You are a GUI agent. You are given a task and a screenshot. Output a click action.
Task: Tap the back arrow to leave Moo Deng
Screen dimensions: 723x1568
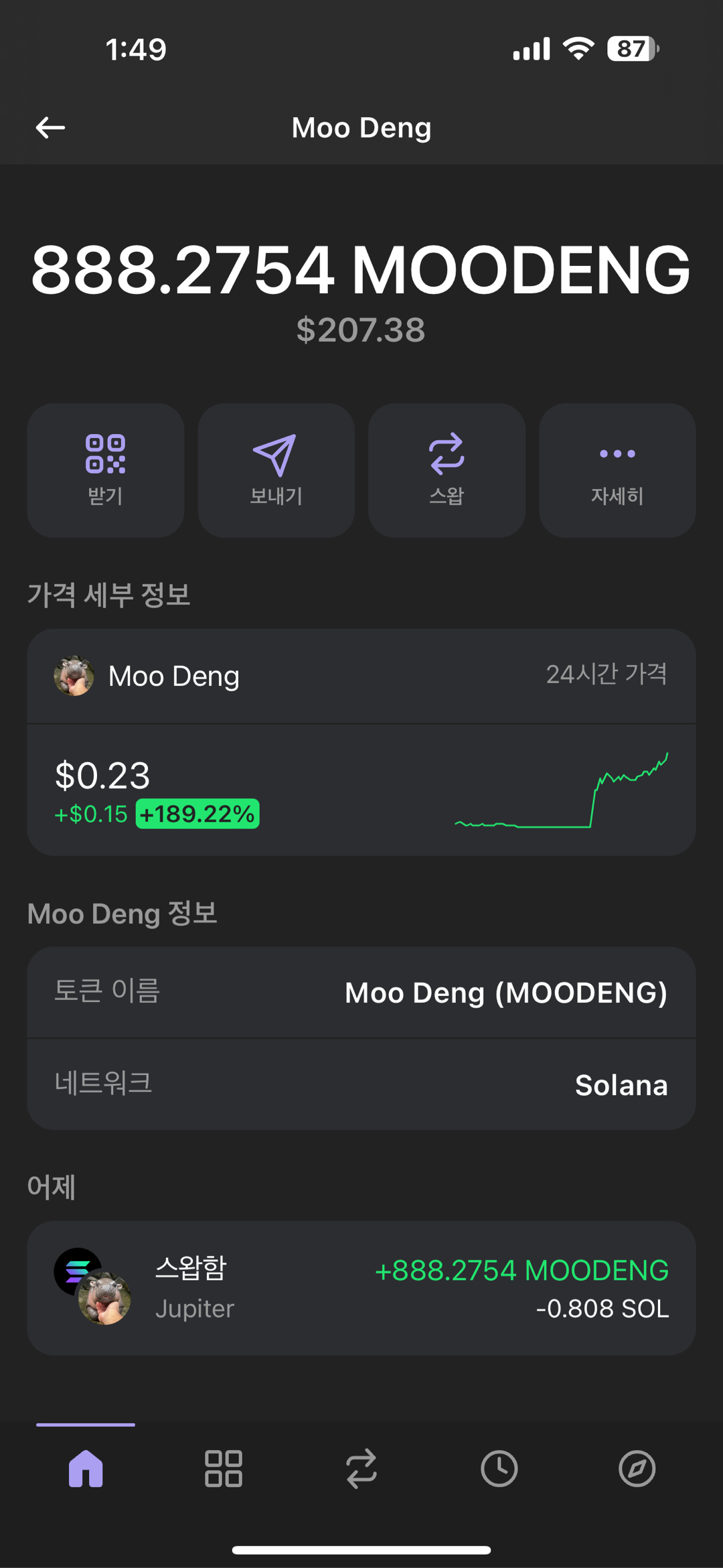[x=50, y=127]
